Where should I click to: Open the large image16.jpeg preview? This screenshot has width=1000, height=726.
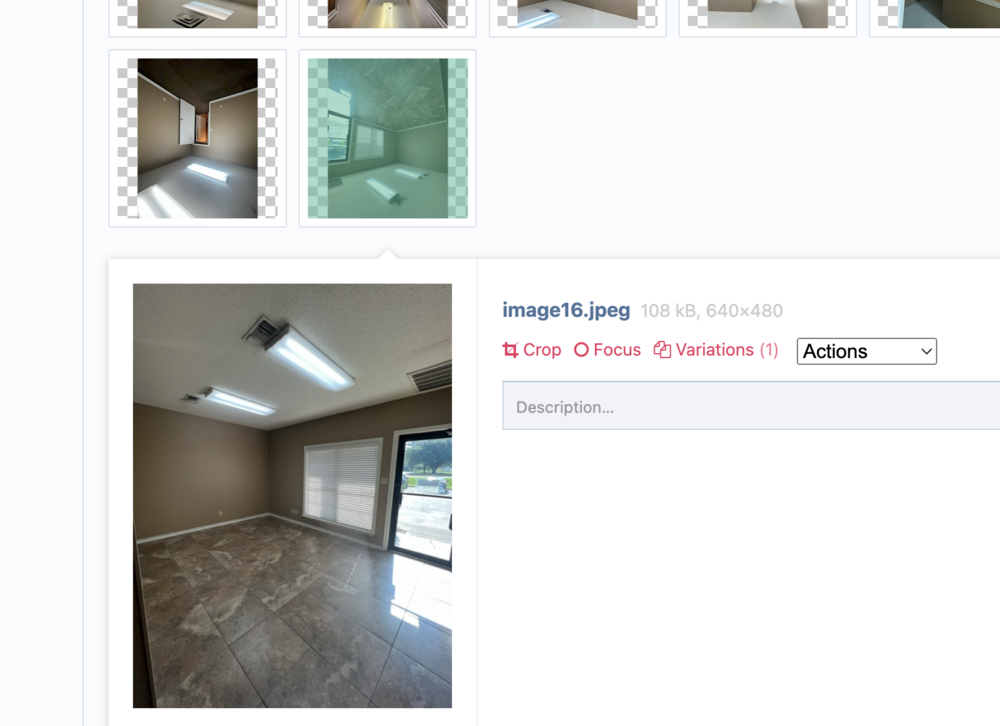292,495
